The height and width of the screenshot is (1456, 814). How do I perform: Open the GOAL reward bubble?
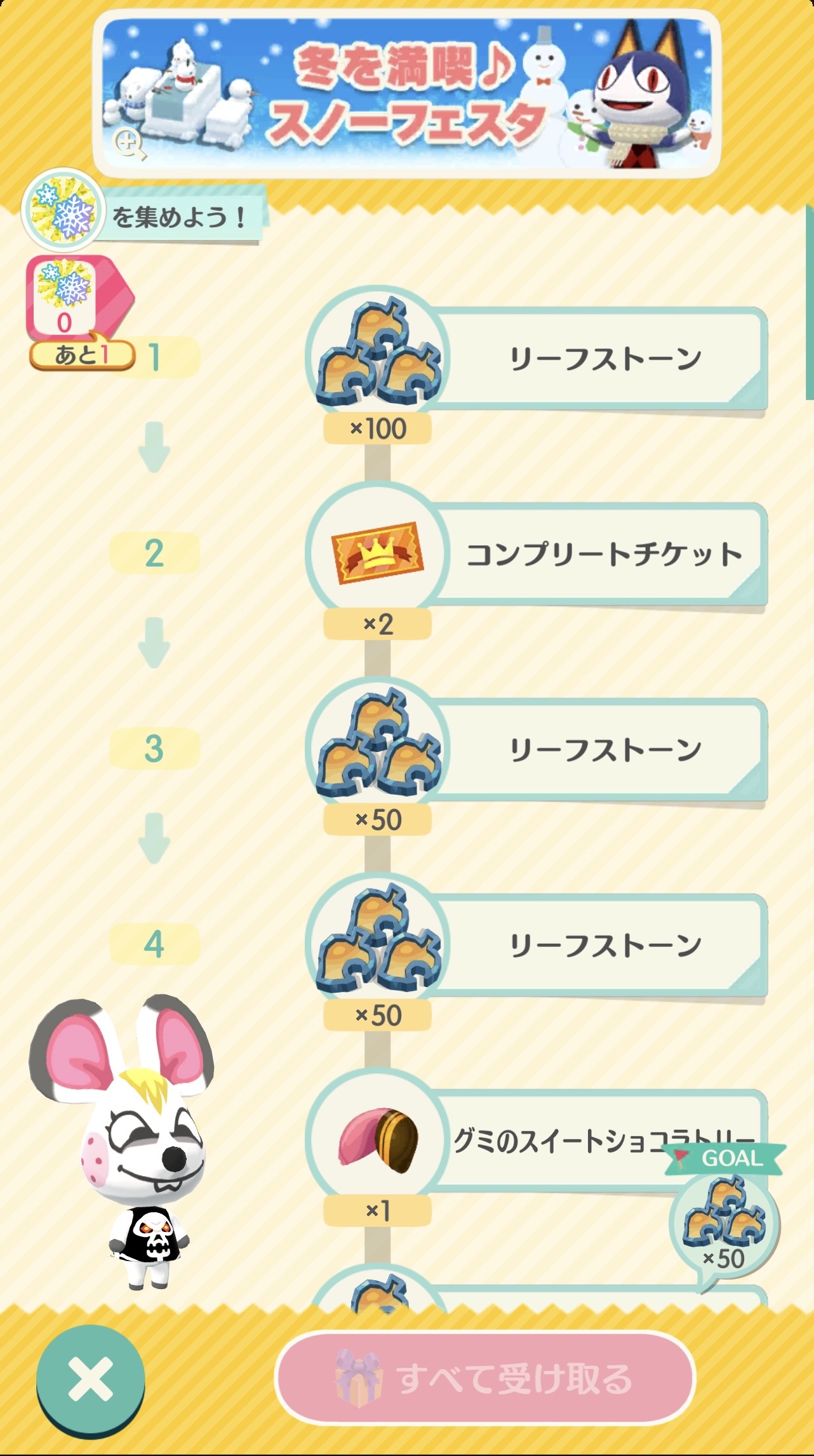[x=724, y=1225]
